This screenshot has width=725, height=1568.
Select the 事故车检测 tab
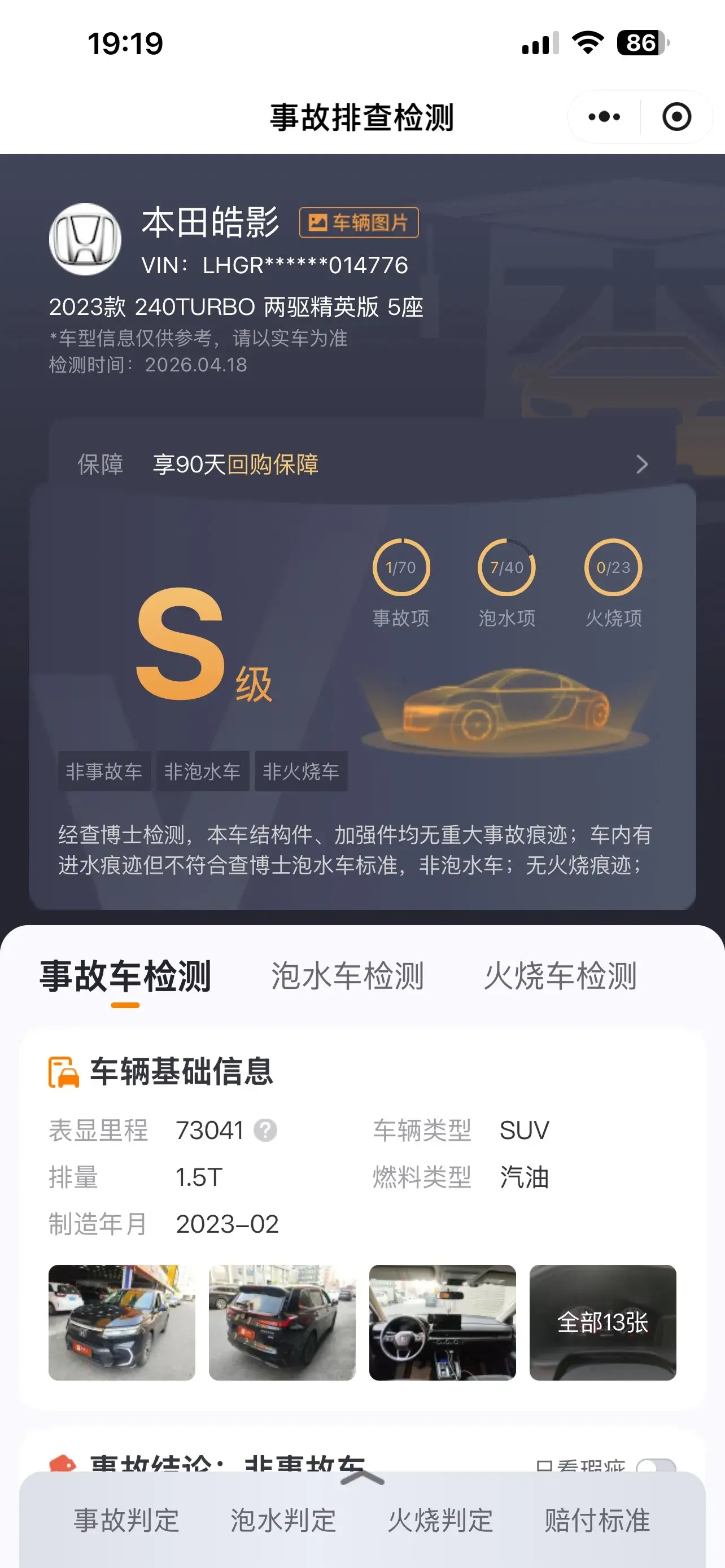125,976
